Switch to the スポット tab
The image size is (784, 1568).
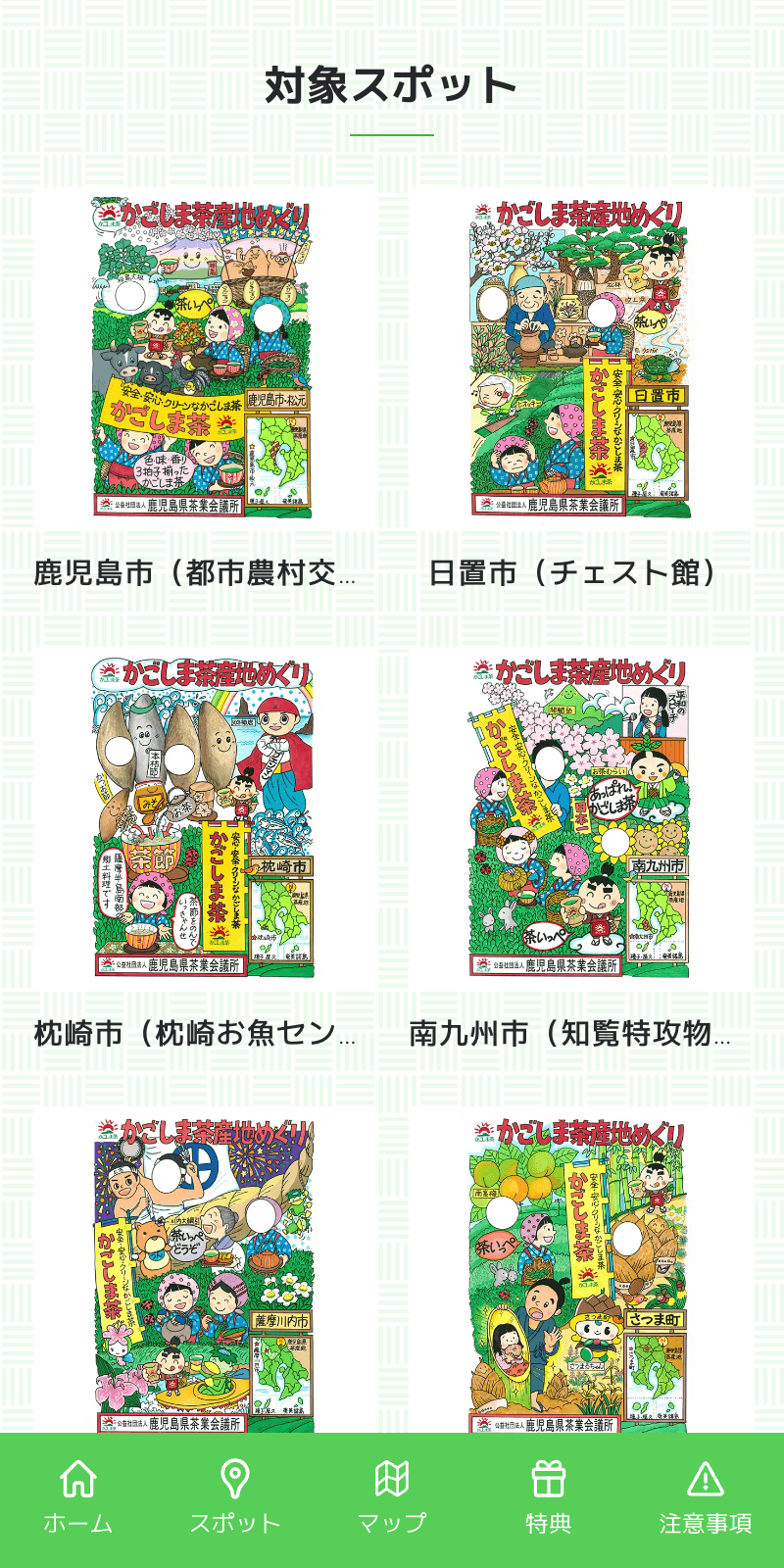click(x=235, y=1497)
